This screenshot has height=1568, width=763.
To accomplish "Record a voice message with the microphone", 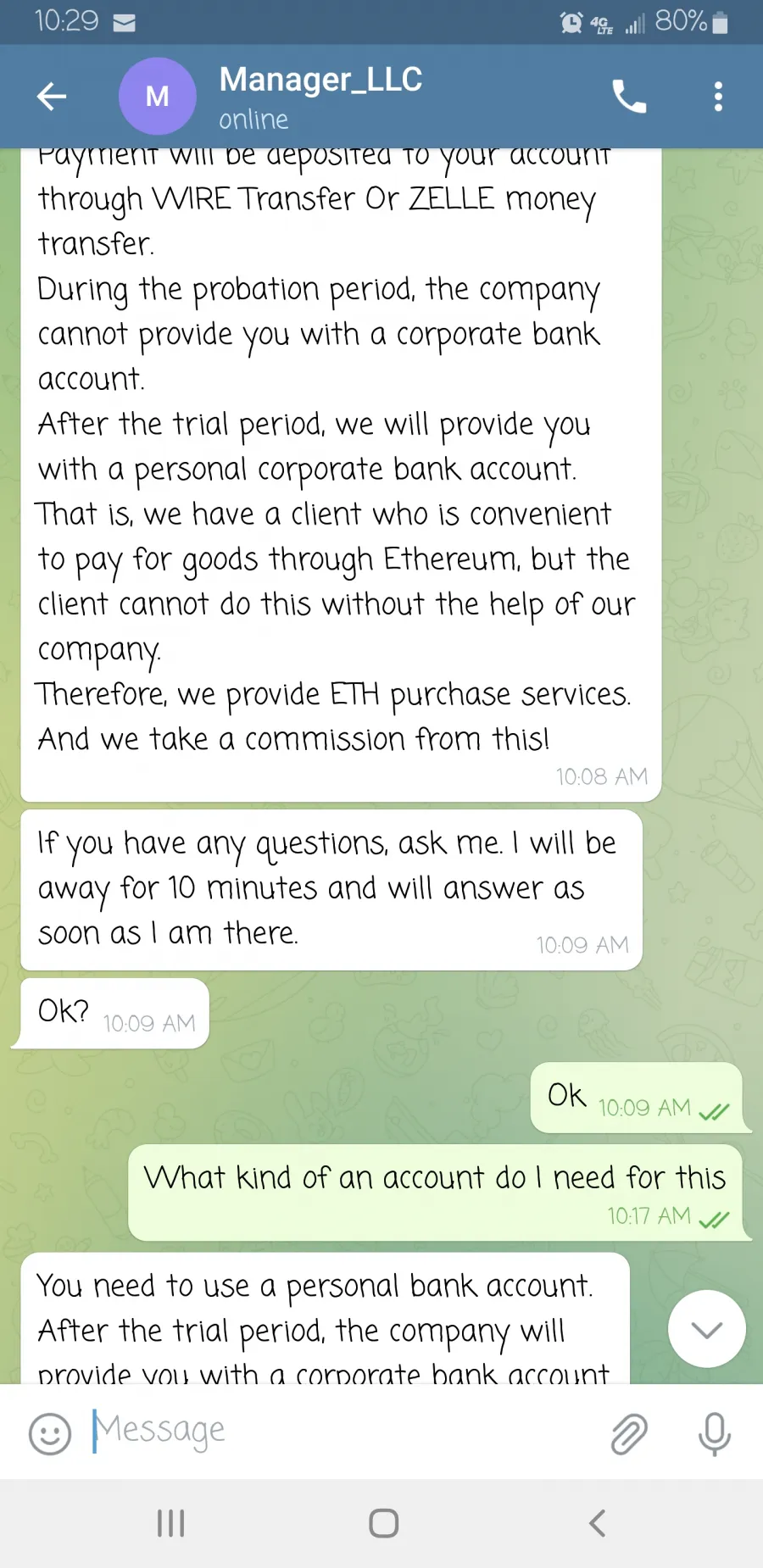I will point(715,1434).
